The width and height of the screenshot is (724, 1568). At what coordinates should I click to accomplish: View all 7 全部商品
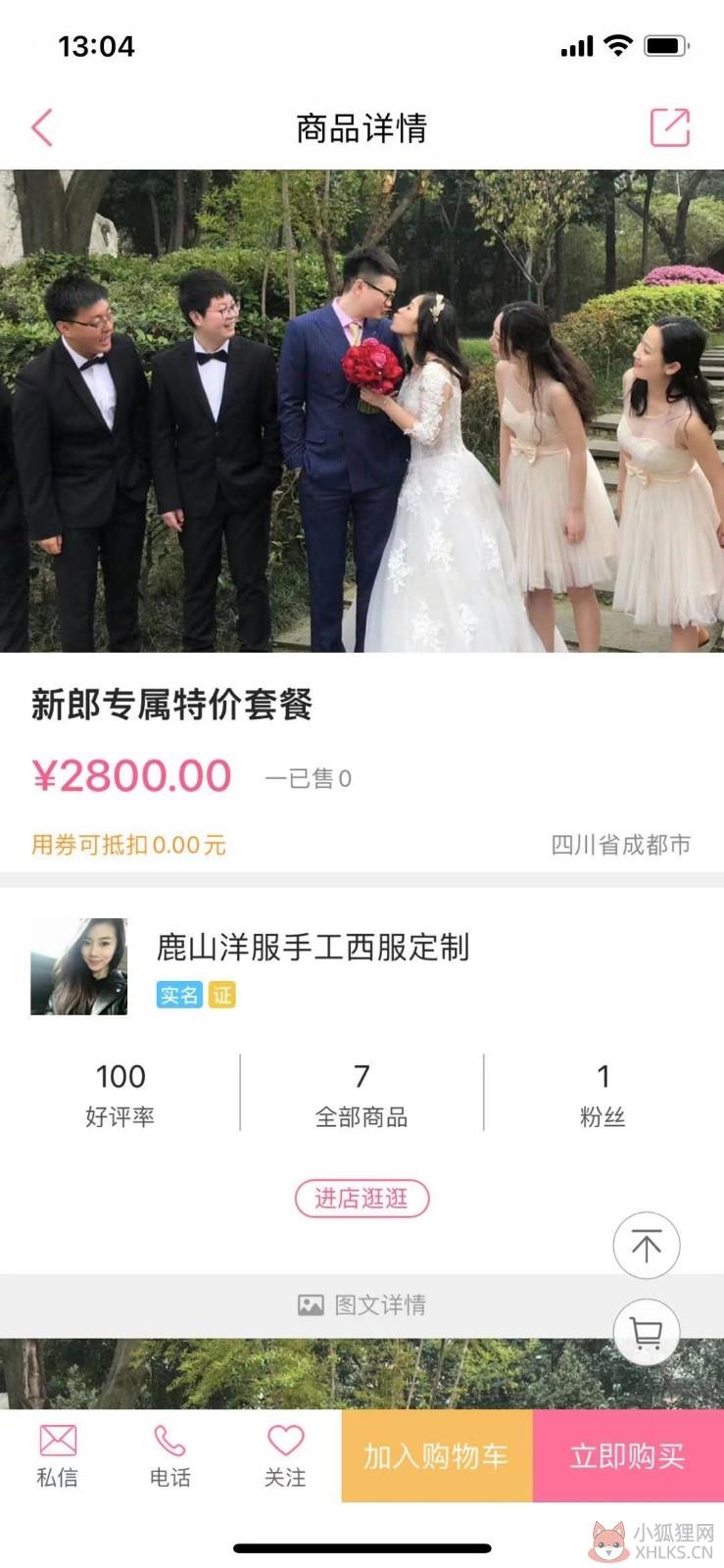point(362,1094)
